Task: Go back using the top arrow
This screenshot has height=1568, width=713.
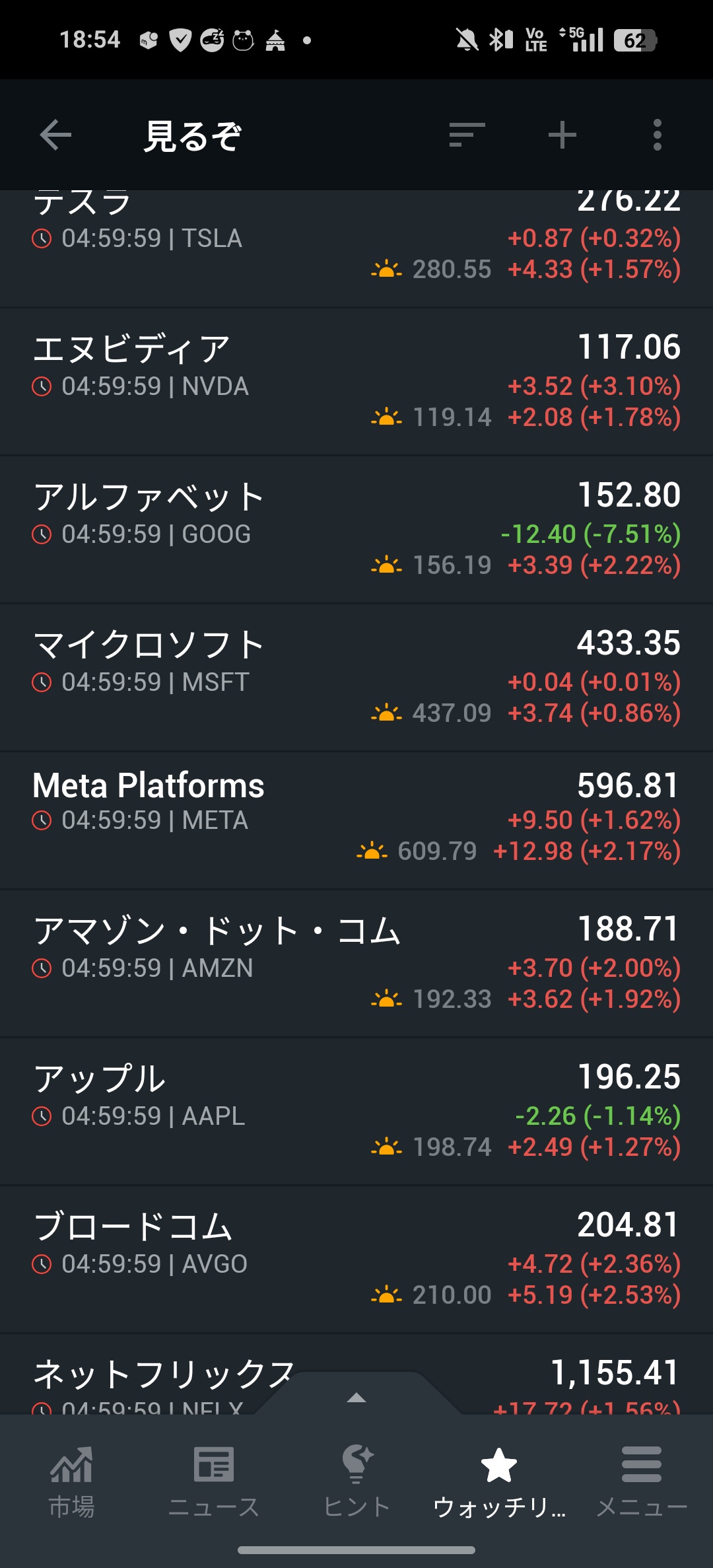Action: click(x=55, y=135)
